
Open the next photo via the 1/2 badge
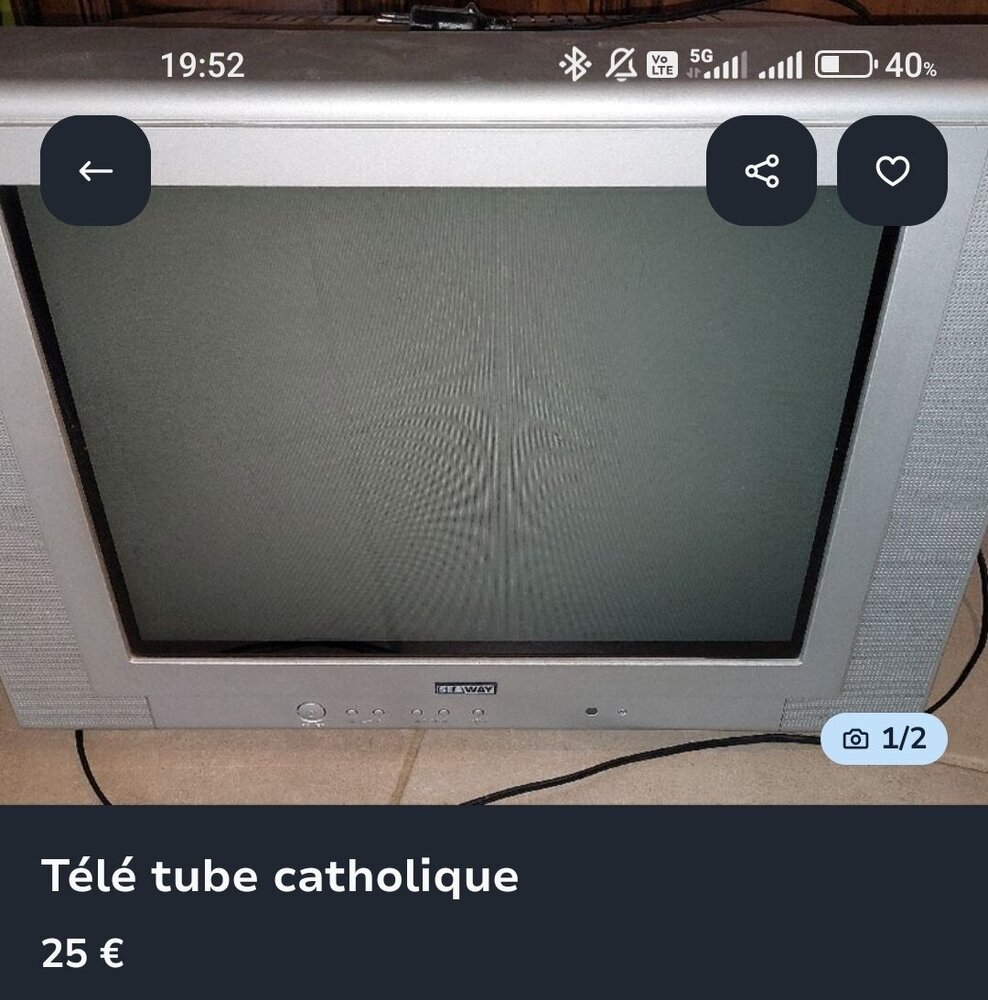[x=885, y=736]
